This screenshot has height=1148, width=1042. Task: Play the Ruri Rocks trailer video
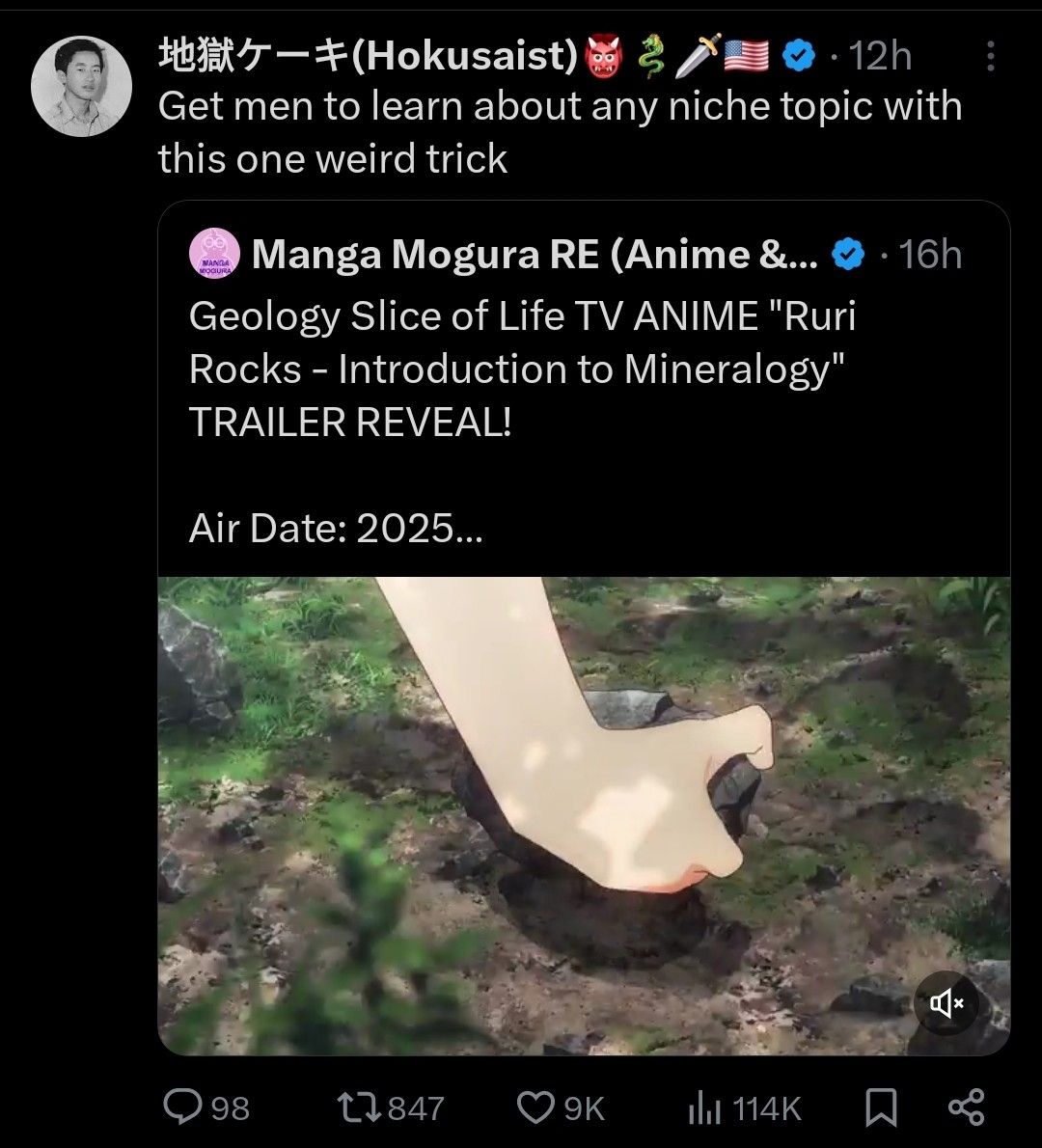[x=583, y=815]
